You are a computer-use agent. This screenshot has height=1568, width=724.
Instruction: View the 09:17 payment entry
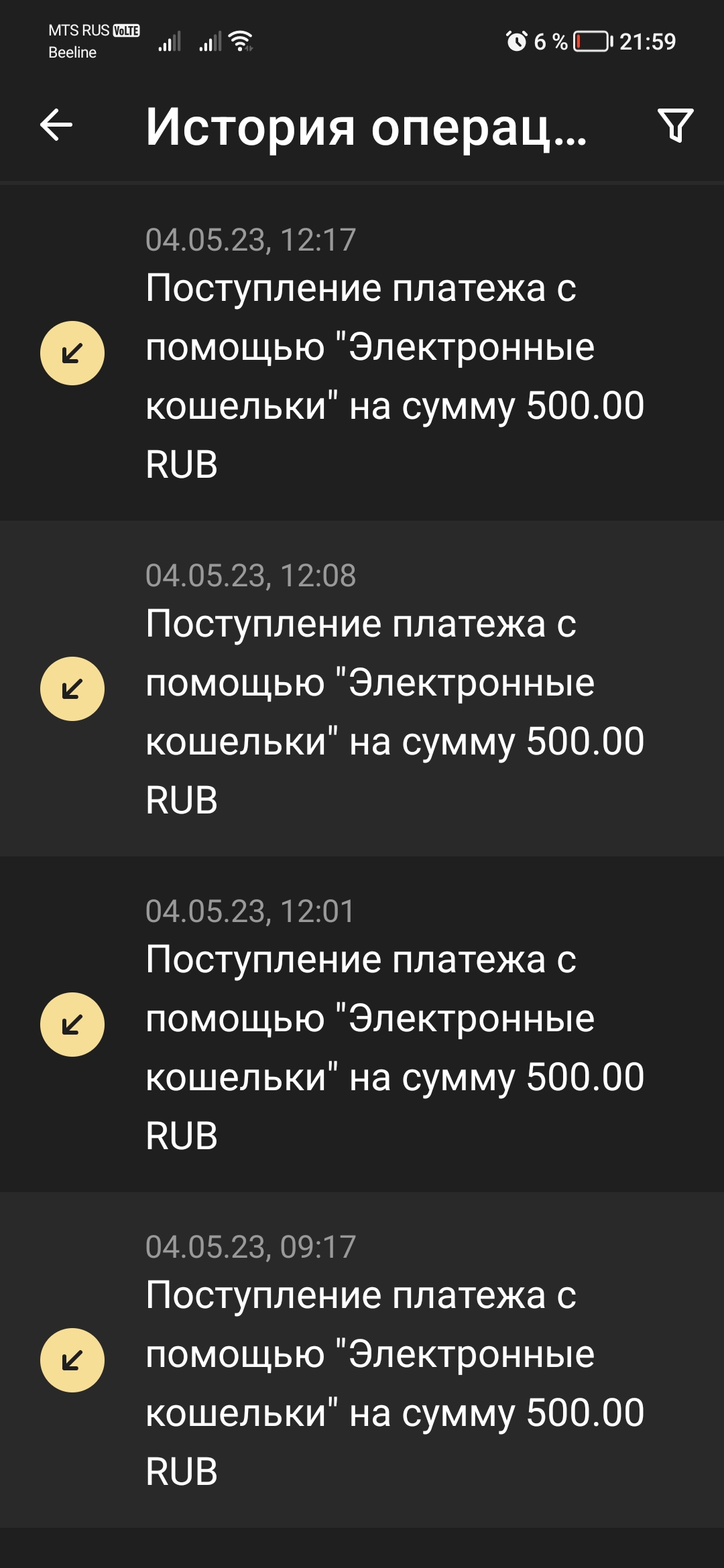(x=362, y=1360)
